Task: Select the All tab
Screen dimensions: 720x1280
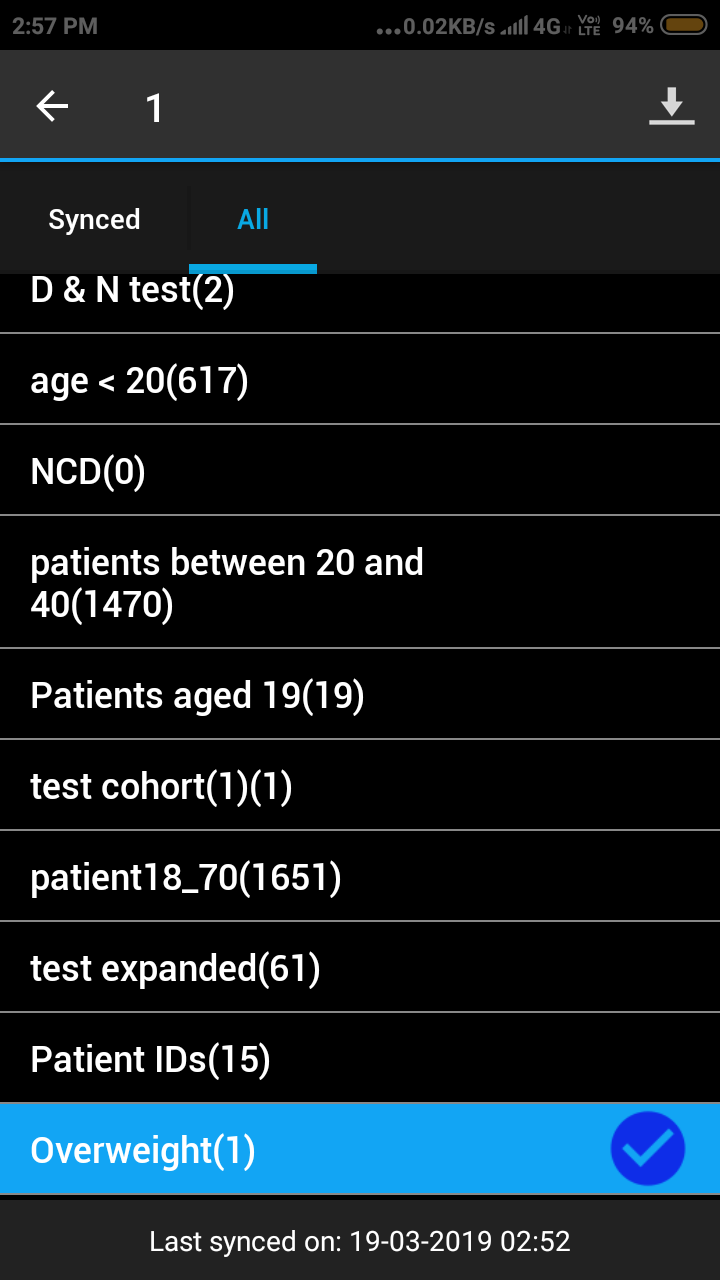Action: tap(253, 220)
